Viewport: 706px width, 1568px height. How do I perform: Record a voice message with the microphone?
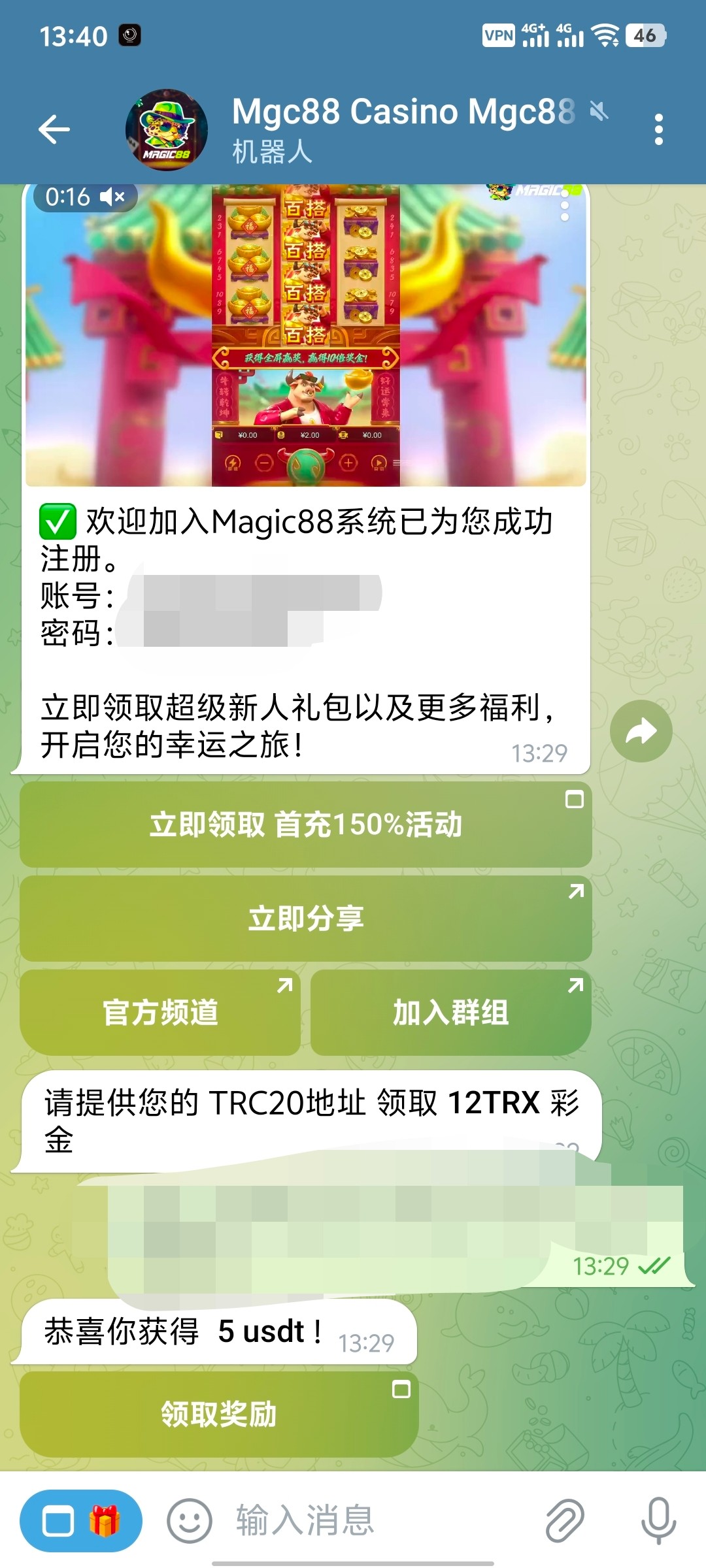(x=658, y=1521)
